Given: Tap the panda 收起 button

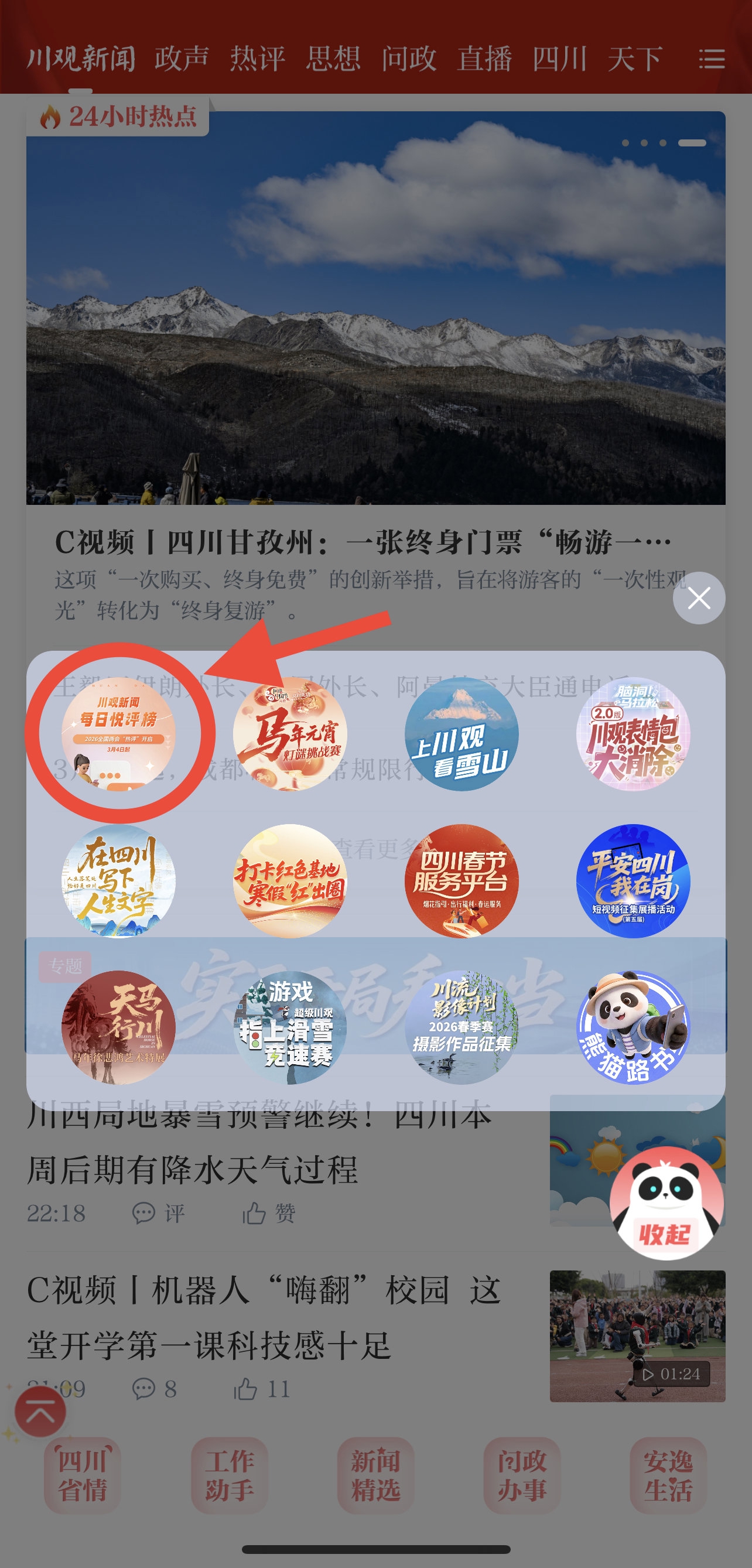Looking at the screenshot, I should (x=665, y=1204).
